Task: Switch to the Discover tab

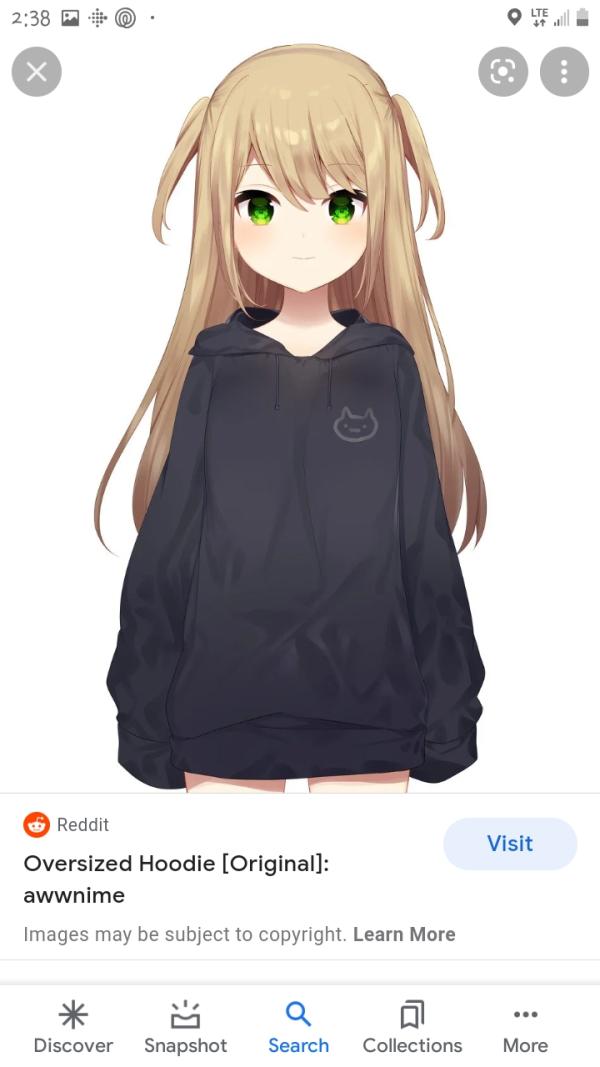Action: (x=73, y=1028)
